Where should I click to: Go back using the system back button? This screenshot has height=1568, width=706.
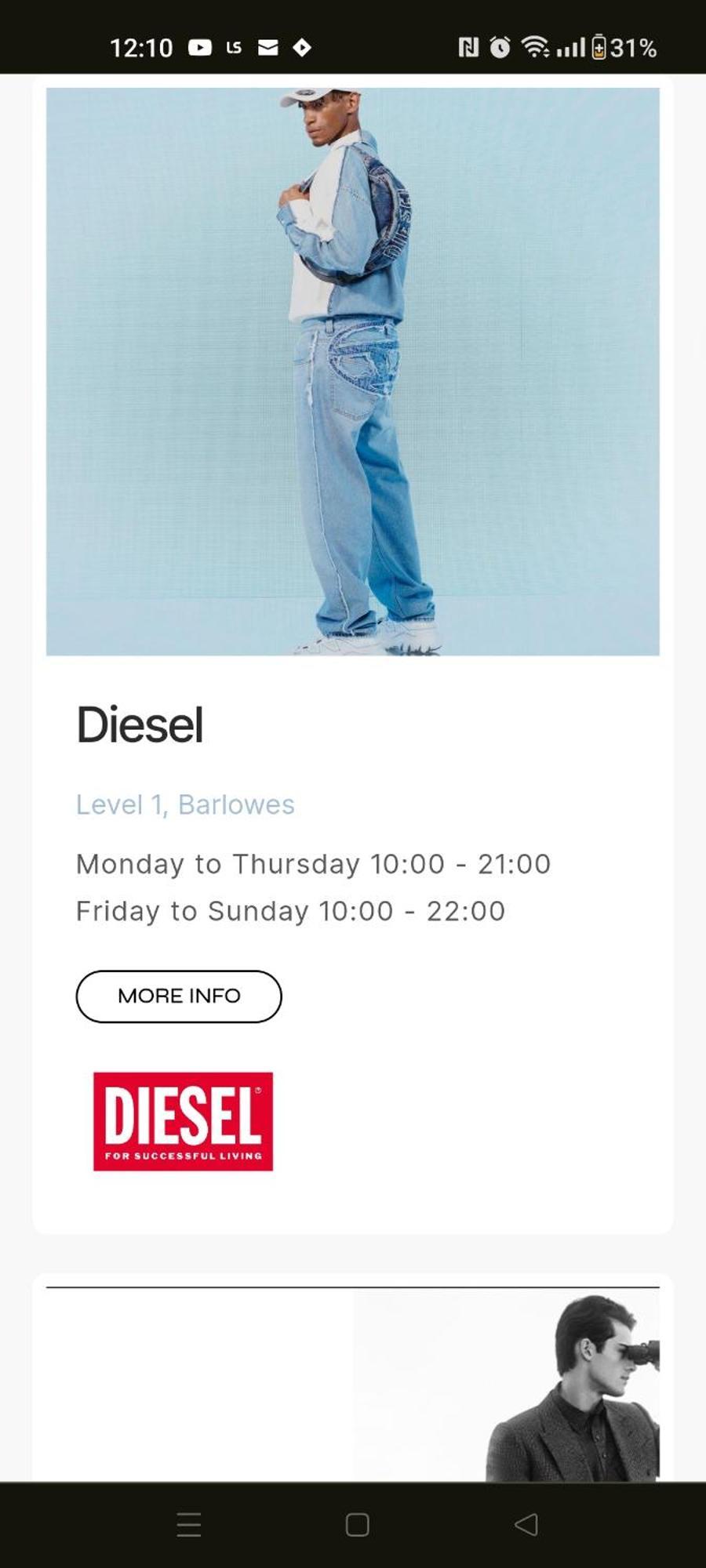pyautogui.click(x=526, y=1524)
